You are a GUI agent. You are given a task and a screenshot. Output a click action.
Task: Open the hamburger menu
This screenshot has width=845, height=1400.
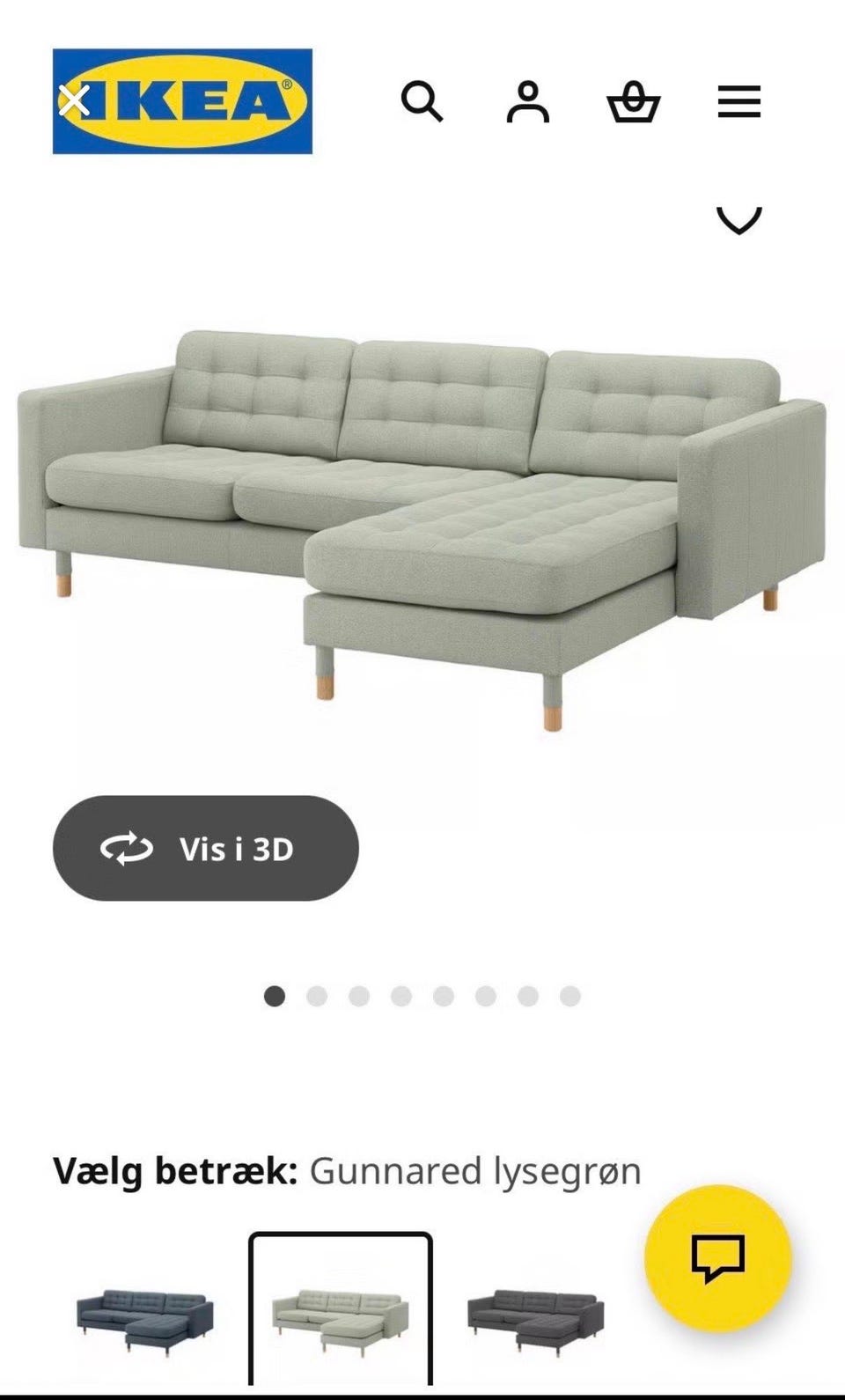[739, 101]
